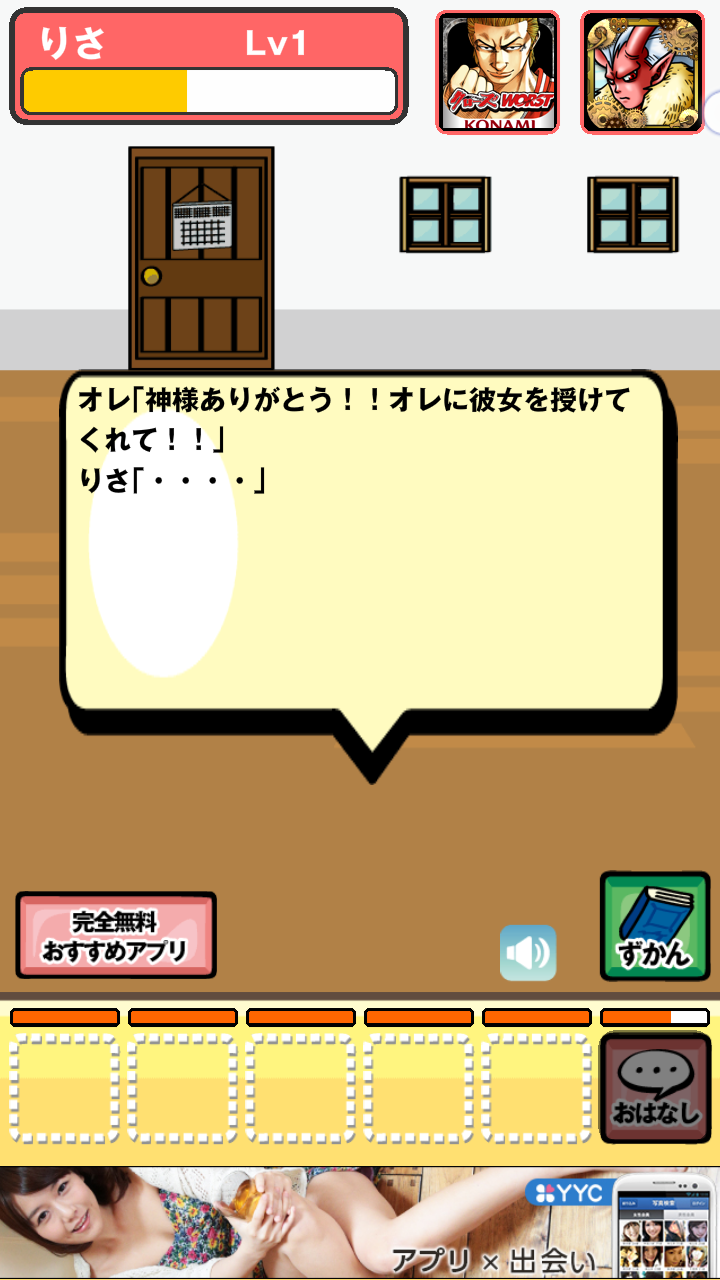Open the red demon game icon
Screen dimensions: 720x1280
click(642, 72)
